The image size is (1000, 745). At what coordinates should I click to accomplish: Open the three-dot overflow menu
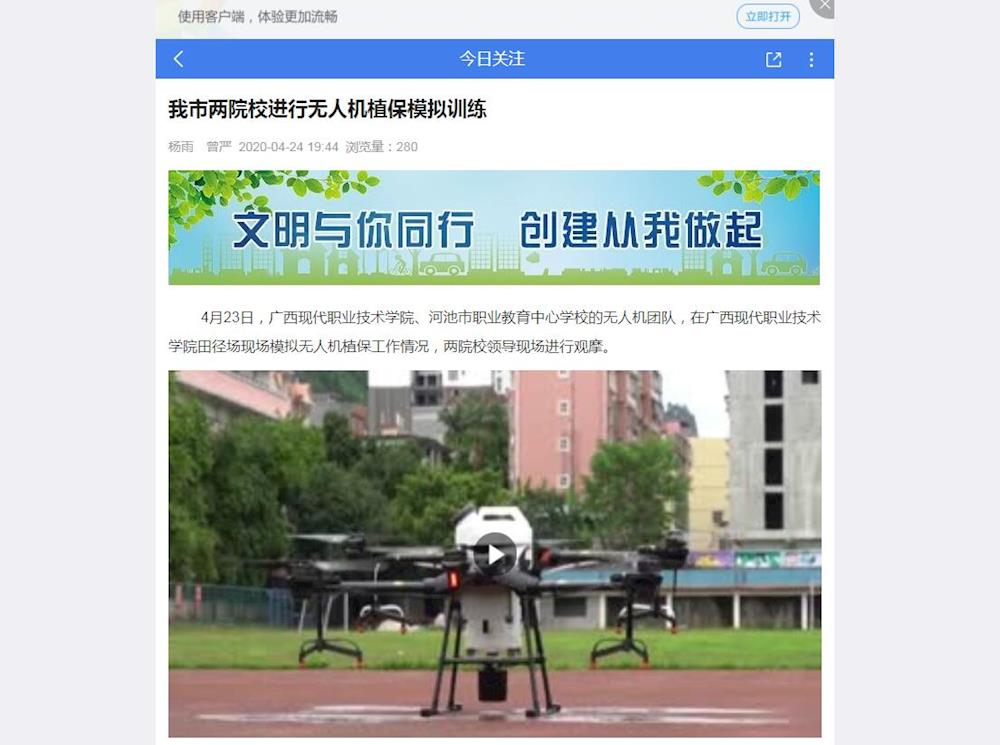(x=811, y=59)
